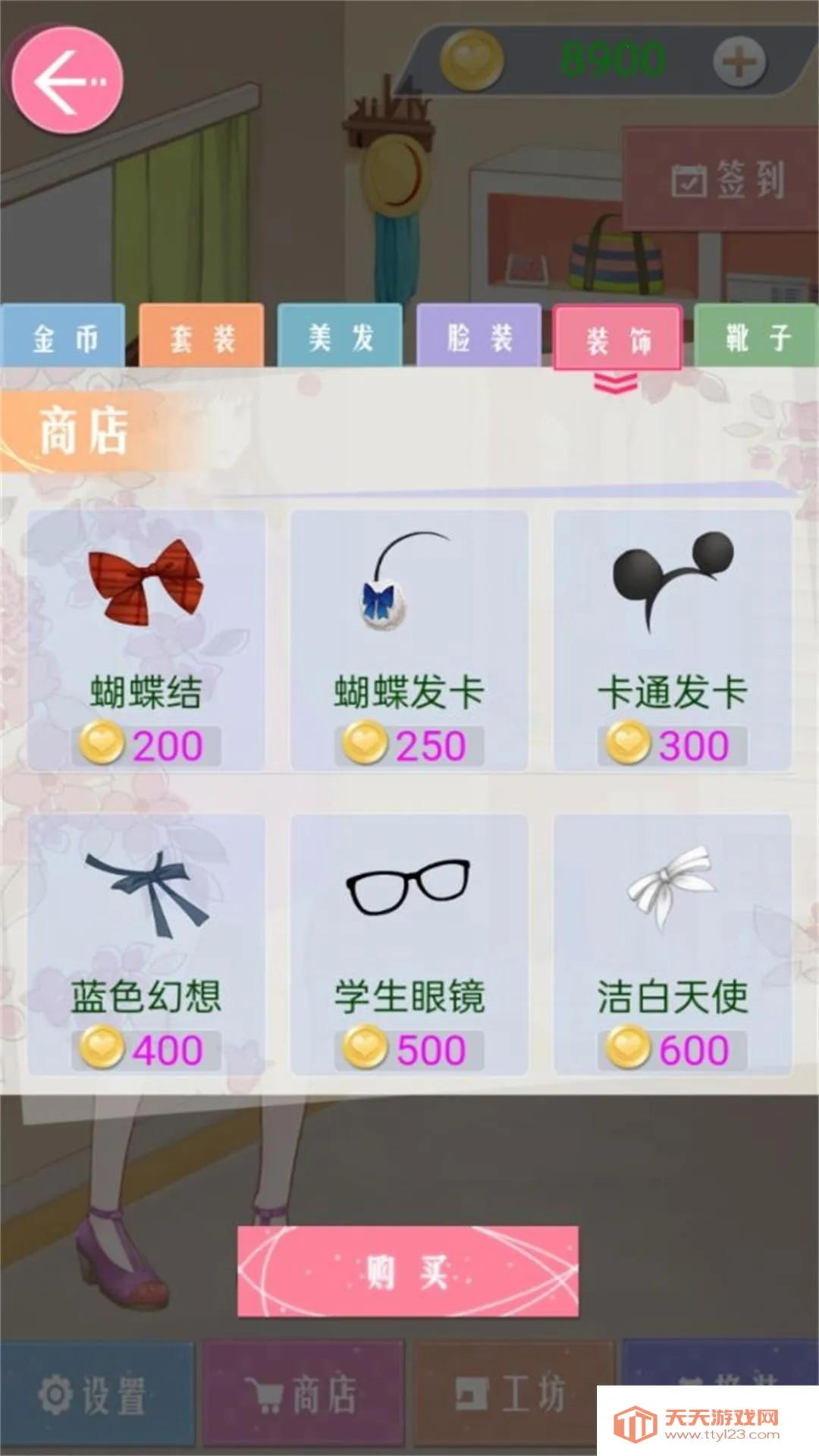Image resolution: width=819 pixels, height=1456 pixels.
Task: Switch to the 脸装 tab
Action: point(479,337)
